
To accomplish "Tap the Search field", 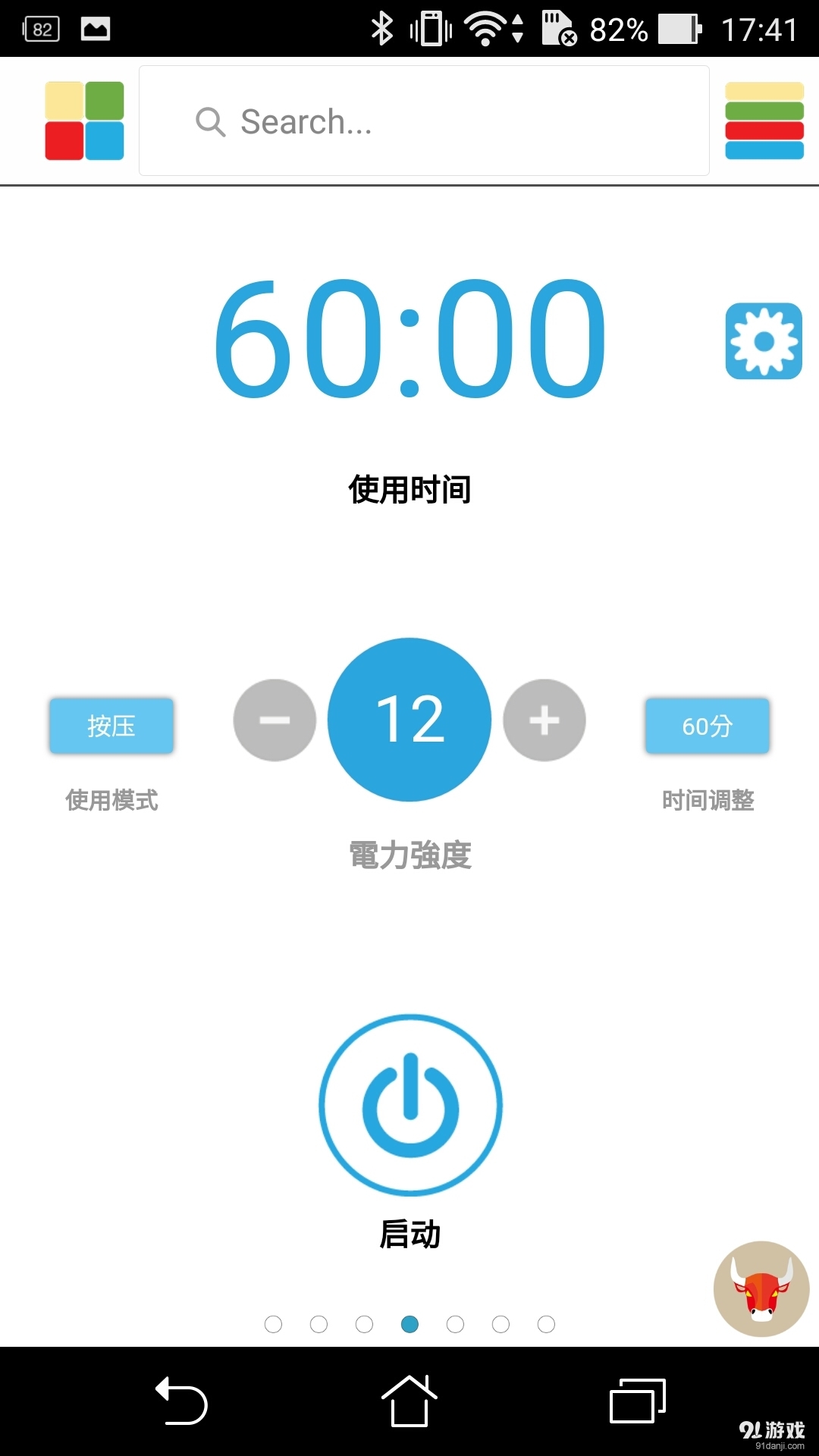I will coord(423,121).
